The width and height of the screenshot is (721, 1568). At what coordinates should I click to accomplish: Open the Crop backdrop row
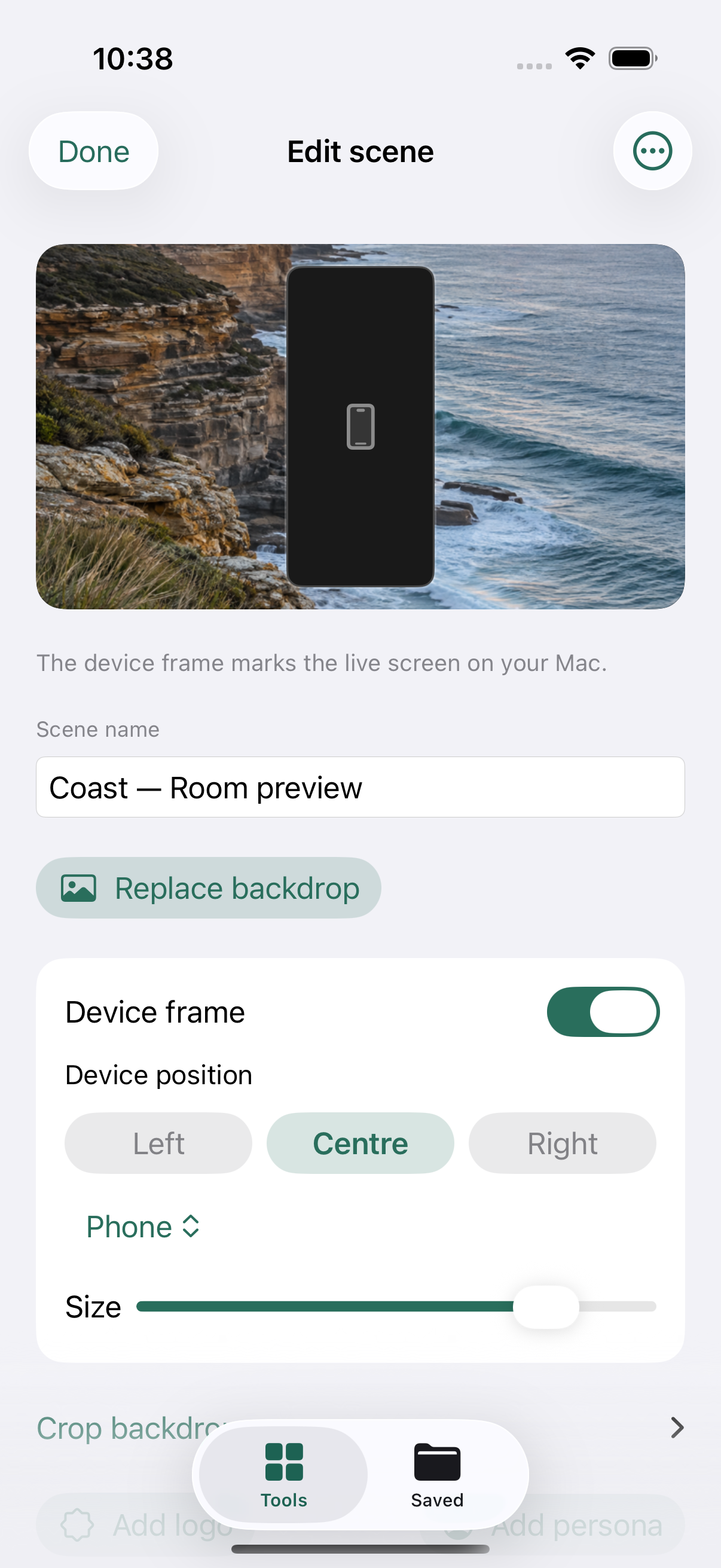[360, 1427]
